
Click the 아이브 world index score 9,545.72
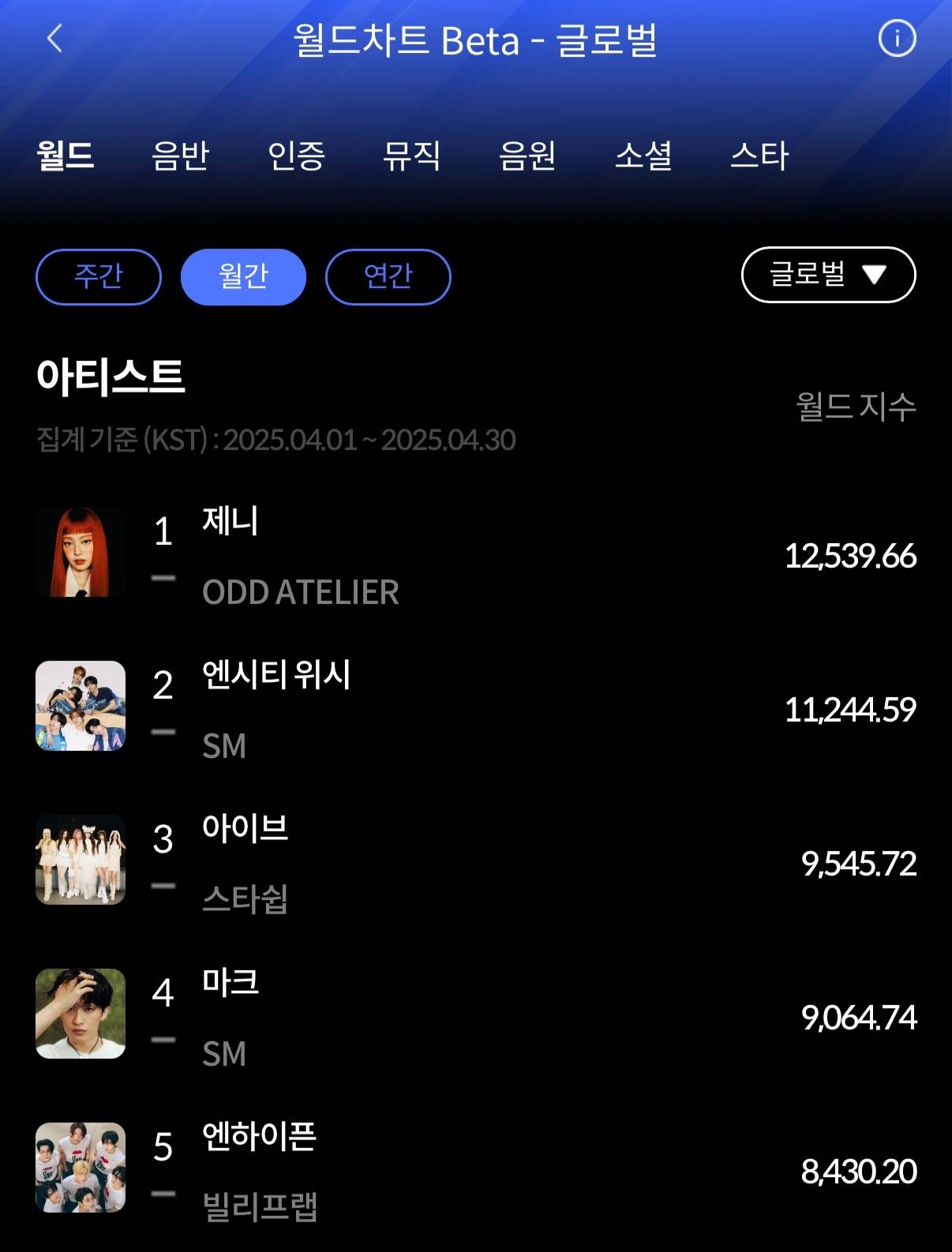860,866
